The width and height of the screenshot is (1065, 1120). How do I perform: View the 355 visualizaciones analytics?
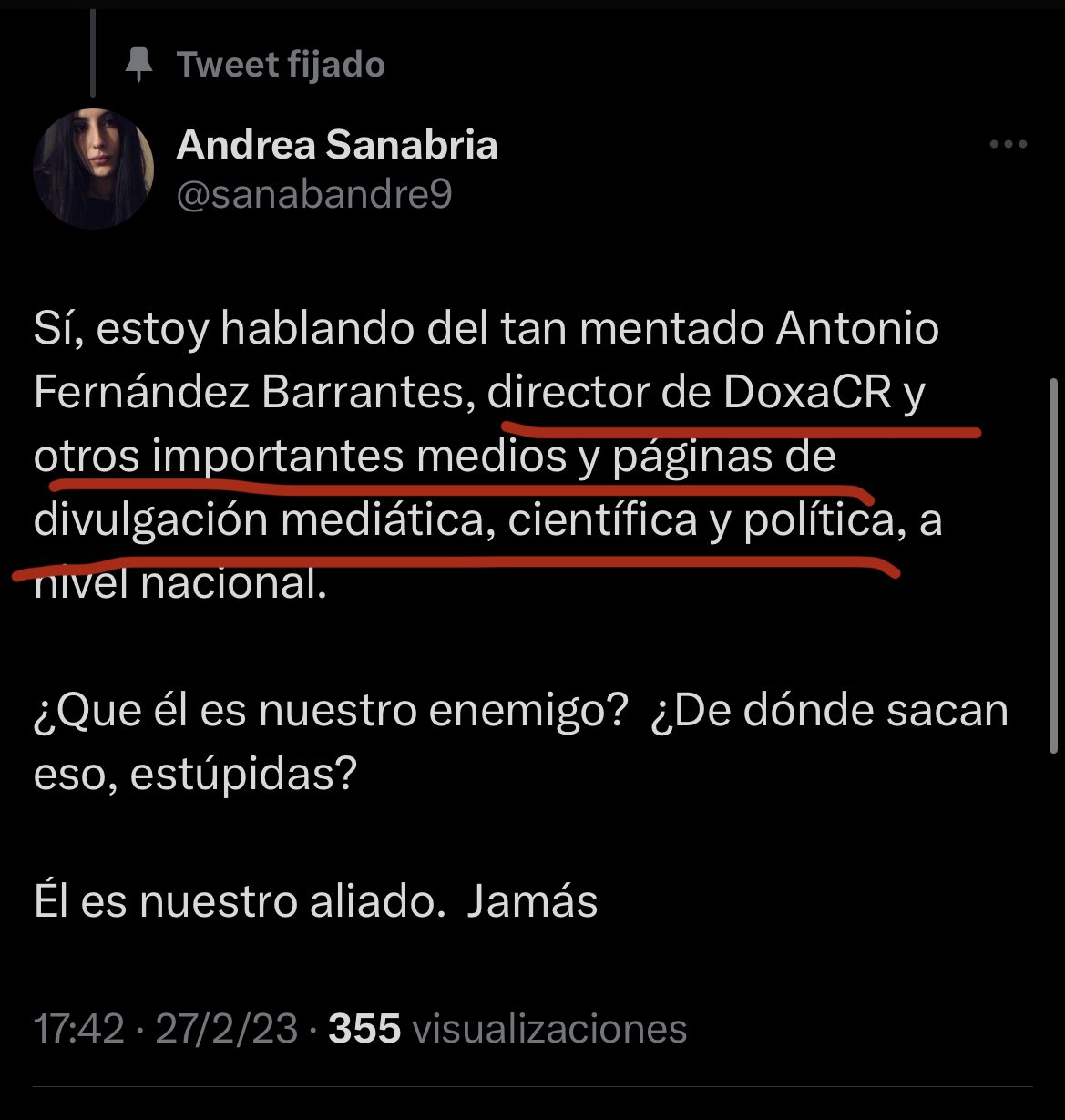click(x=507, y=1029)
